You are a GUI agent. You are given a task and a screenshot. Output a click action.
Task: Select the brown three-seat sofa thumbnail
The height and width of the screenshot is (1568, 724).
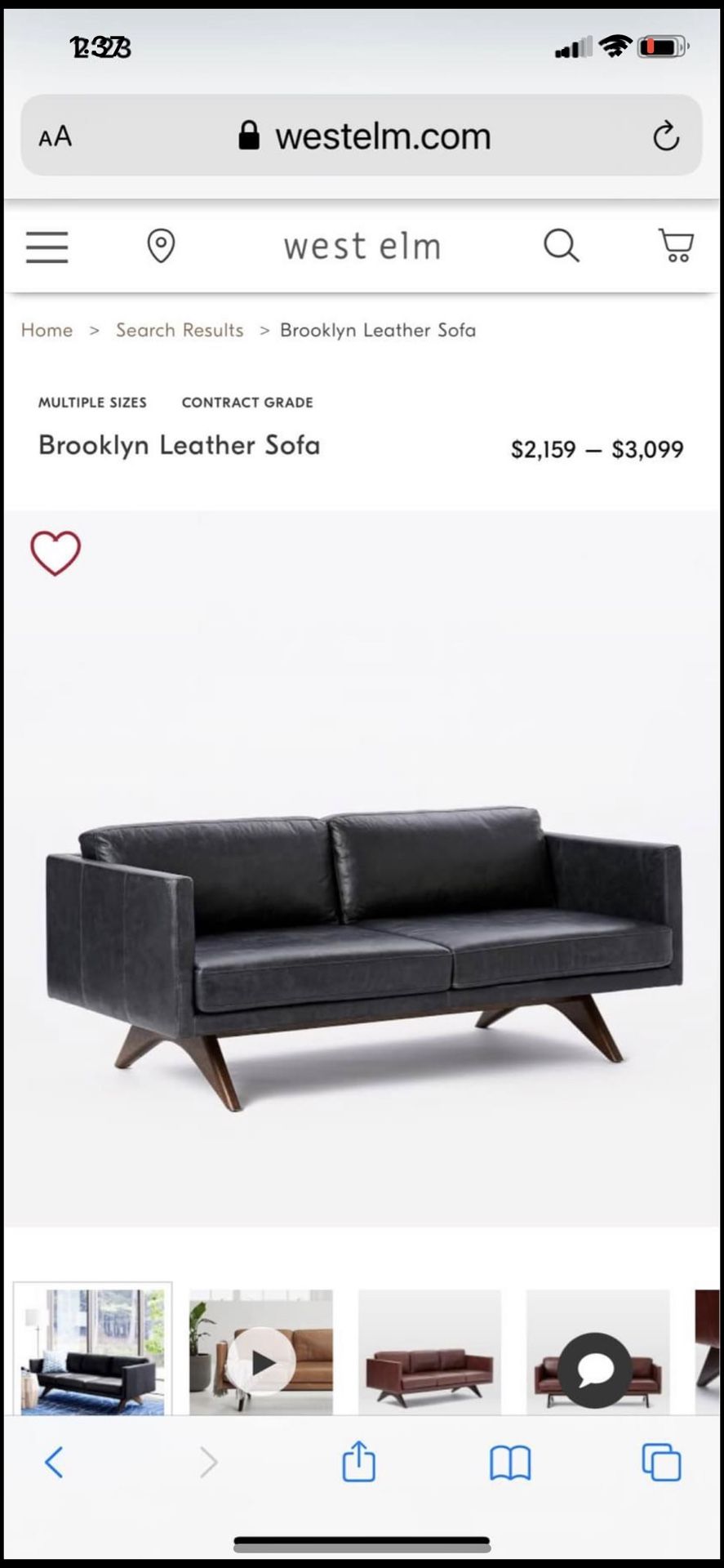[429, 1352]
